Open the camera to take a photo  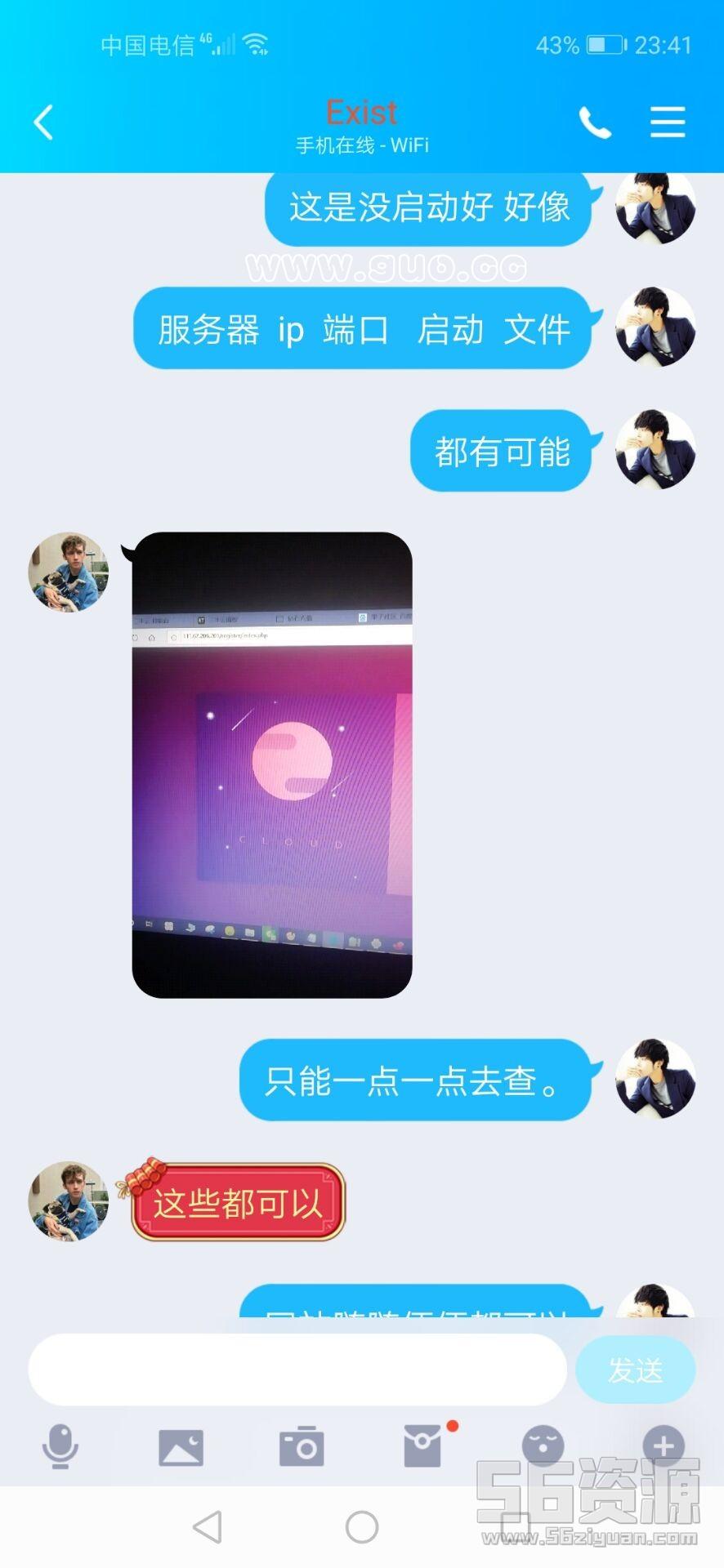302,1447
